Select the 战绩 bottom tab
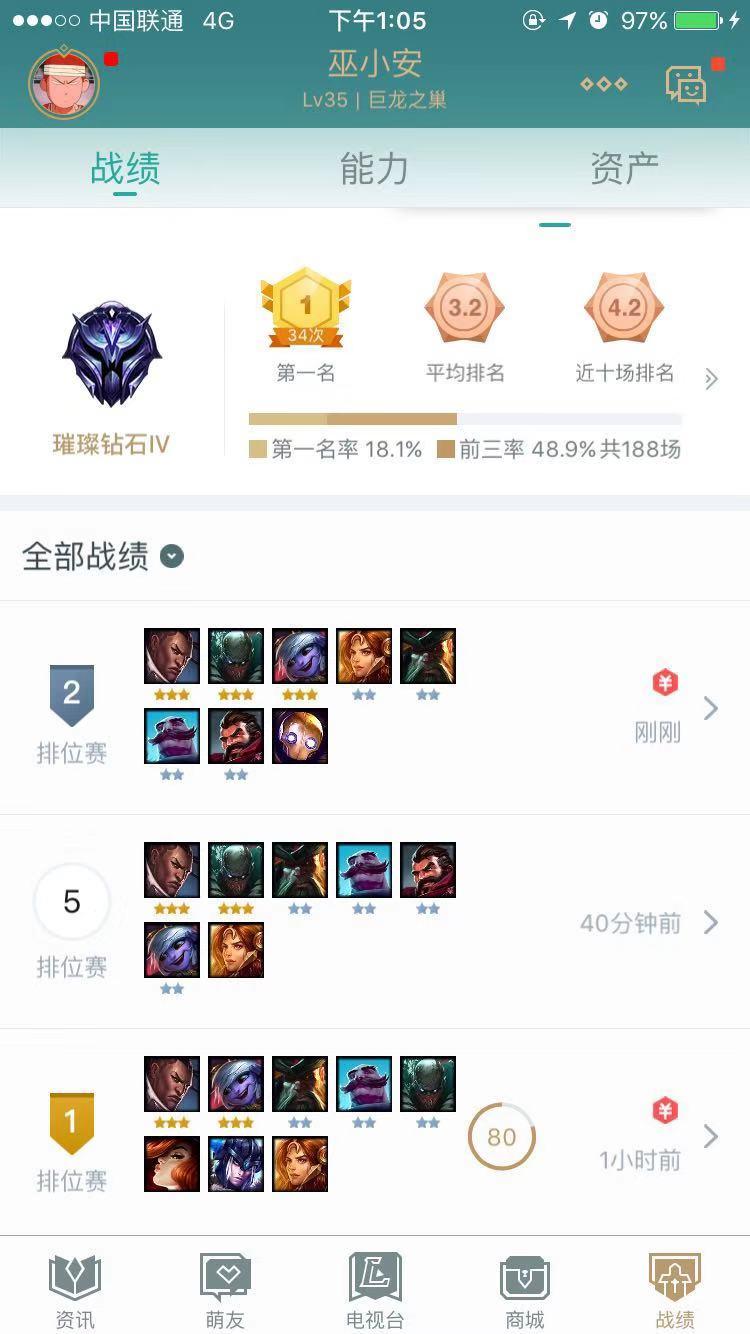Viewport: 750px width, 1334px height. click(675, 1290)
